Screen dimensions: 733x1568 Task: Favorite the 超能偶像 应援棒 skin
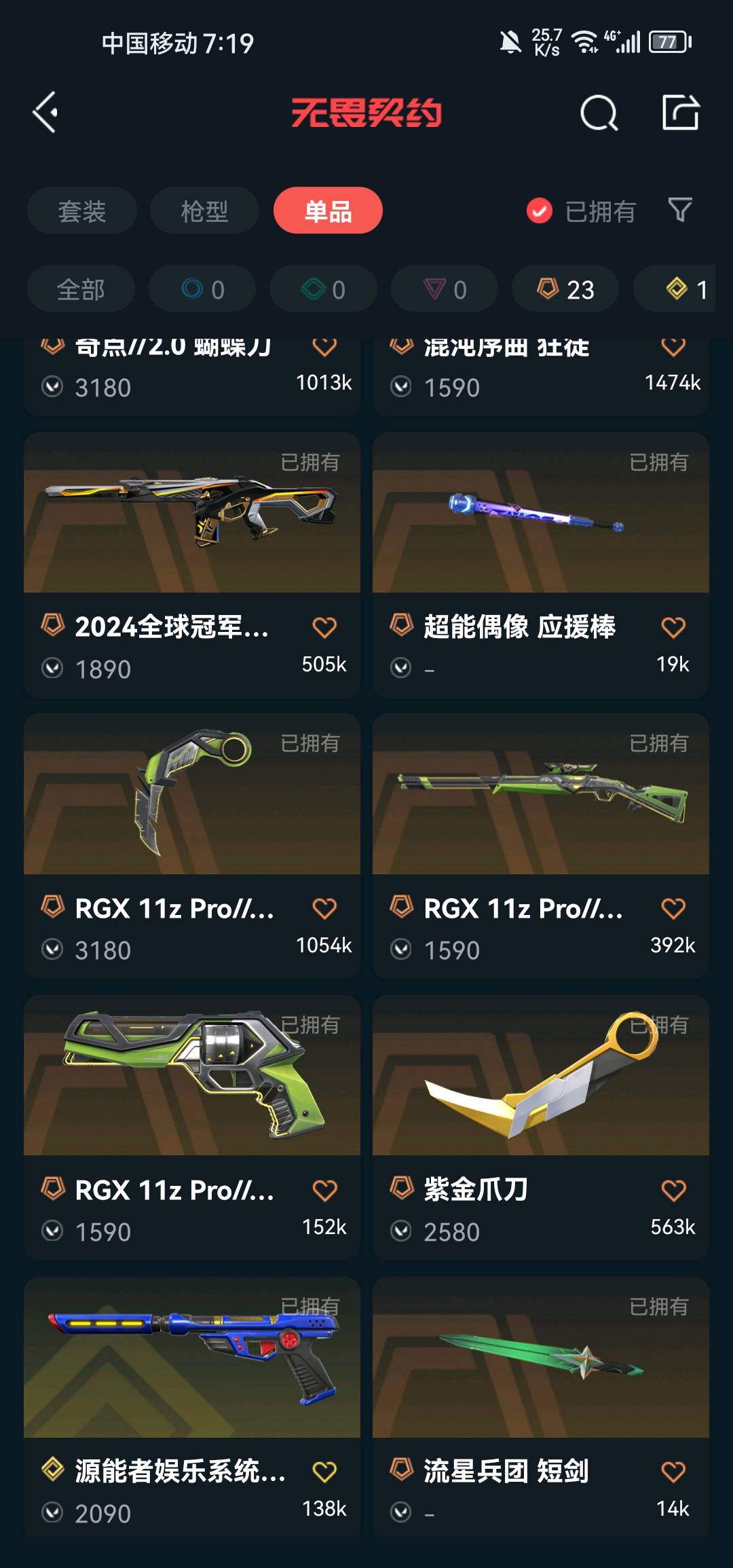(673, 627)
